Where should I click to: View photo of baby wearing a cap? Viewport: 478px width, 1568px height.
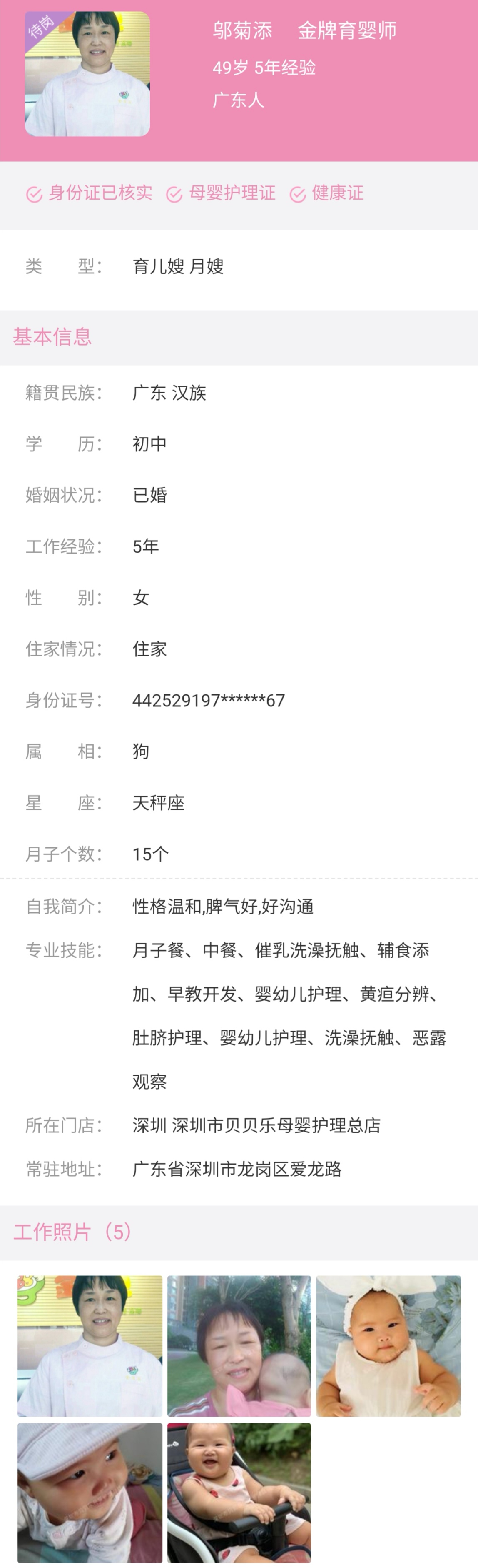[90, 1493]
